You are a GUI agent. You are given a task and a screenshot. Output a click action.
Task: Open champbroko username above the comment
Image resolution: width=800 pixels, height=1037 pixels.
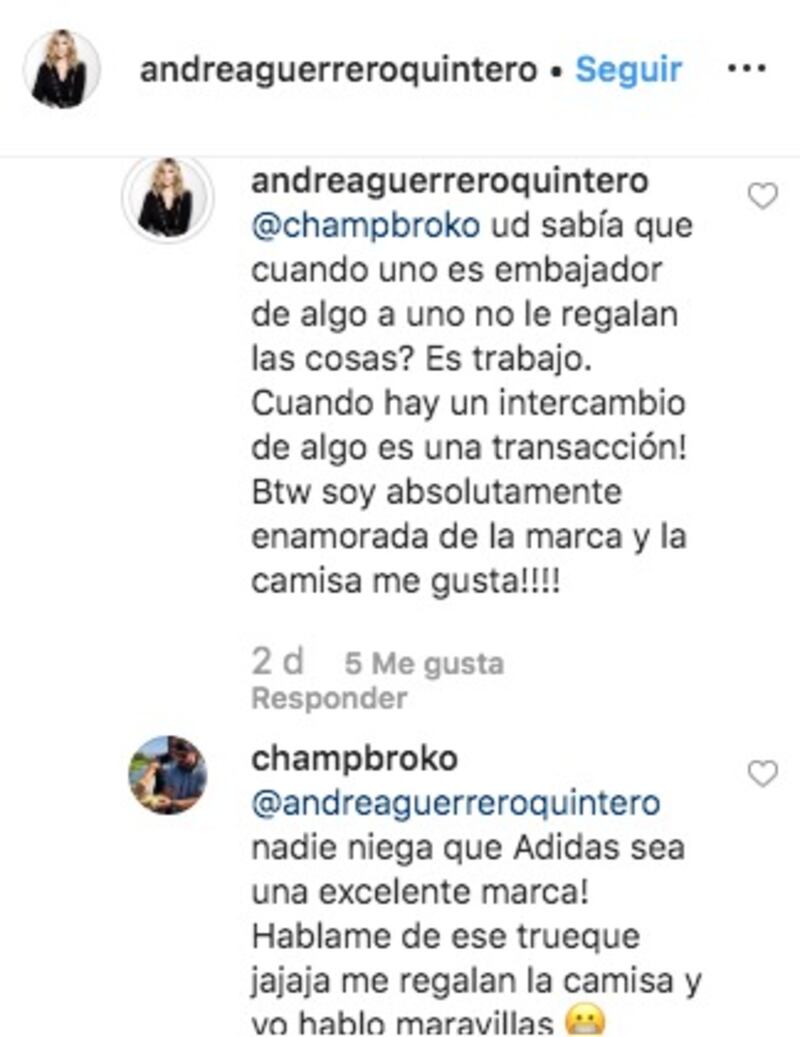point(354,759)
